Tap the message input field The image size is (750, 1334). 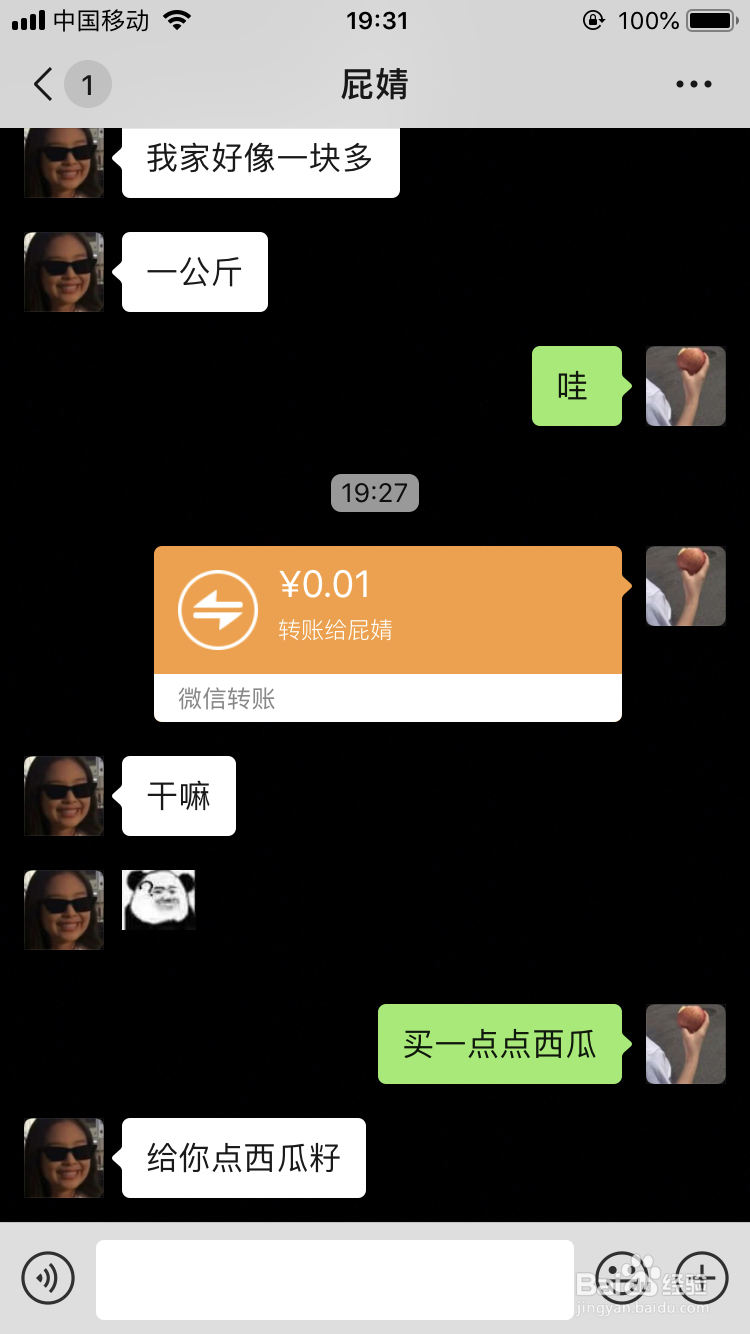click(x=336, y=1278)
